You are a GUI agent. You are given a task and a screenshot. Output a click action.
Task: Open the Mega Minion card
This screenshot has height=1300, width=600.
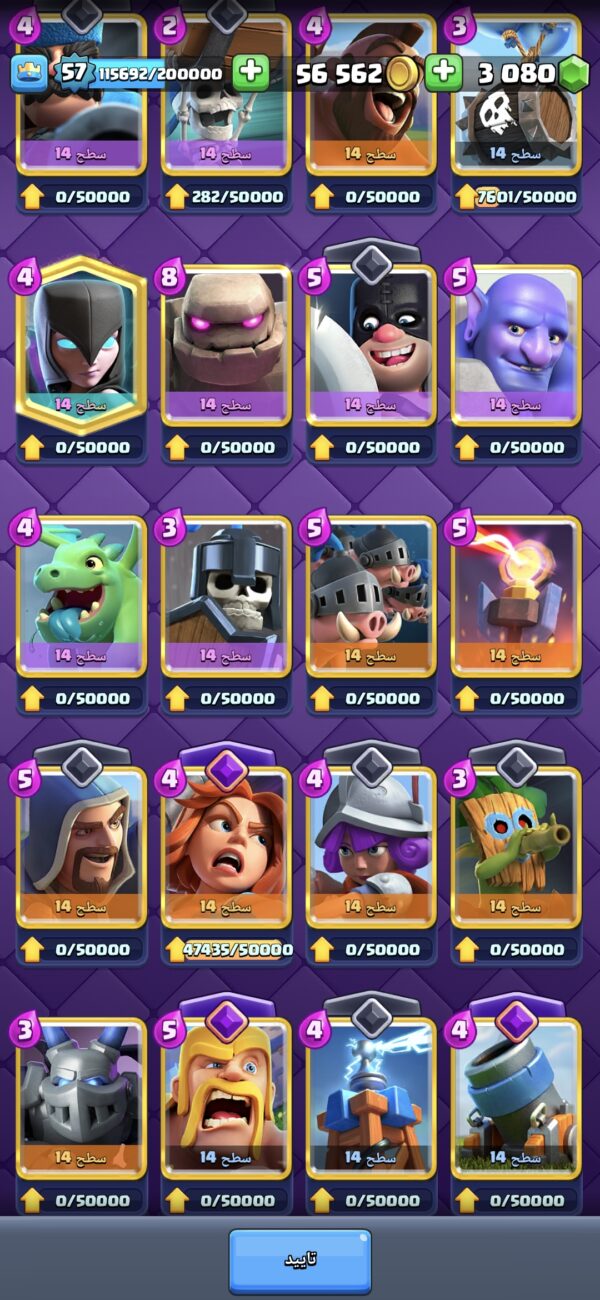pos(82,1097)
